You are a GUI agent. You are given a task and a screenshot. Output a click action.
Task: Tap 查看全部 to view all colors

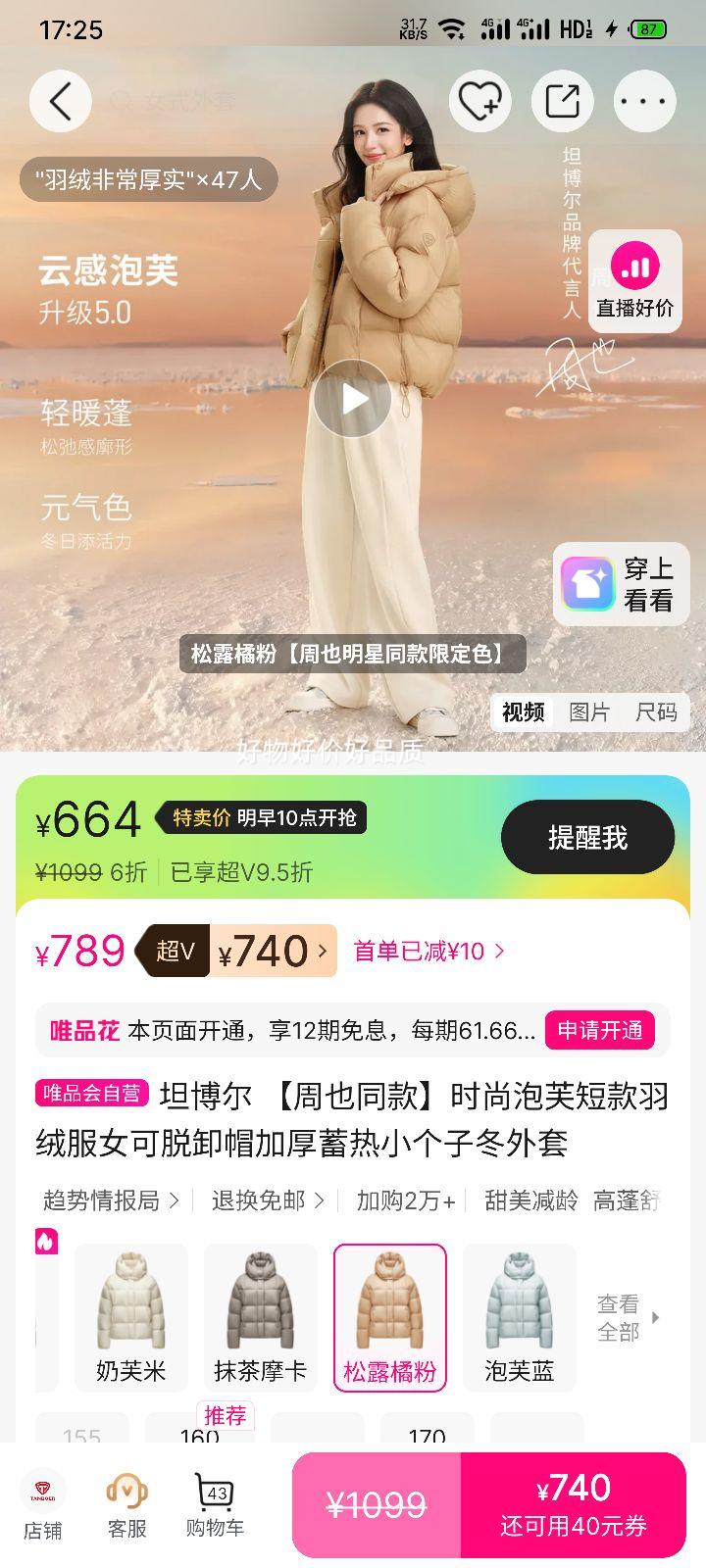click(620, 1317)
